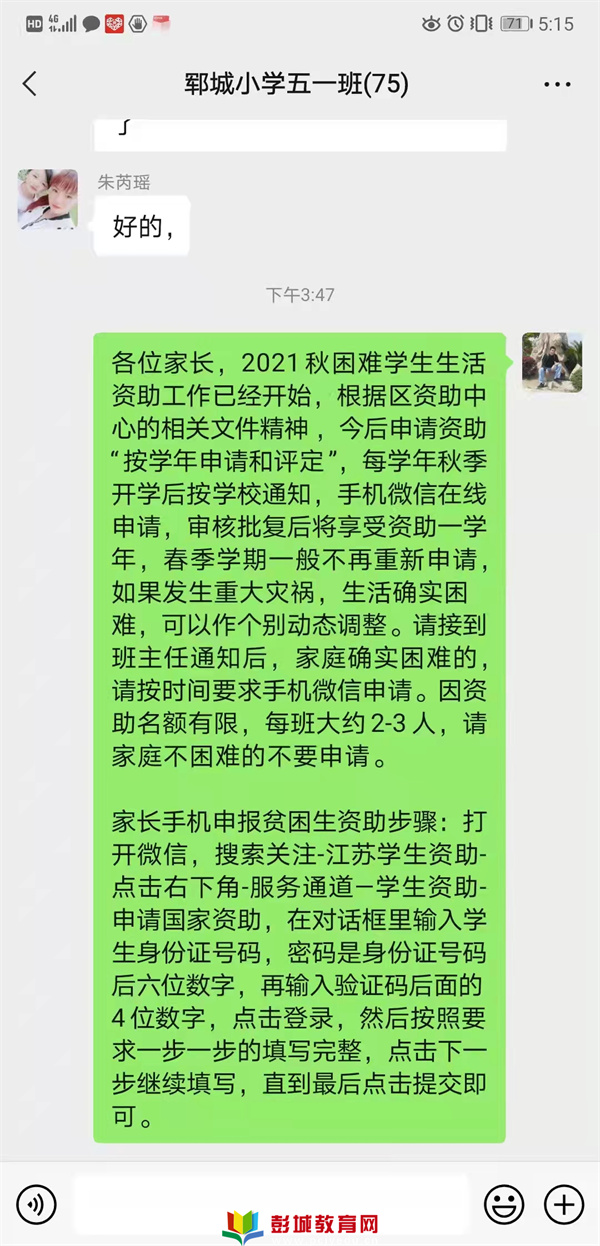Focus the message text field
Viewport: 600px width, 1246px height.
click(x=272, y=1201)
